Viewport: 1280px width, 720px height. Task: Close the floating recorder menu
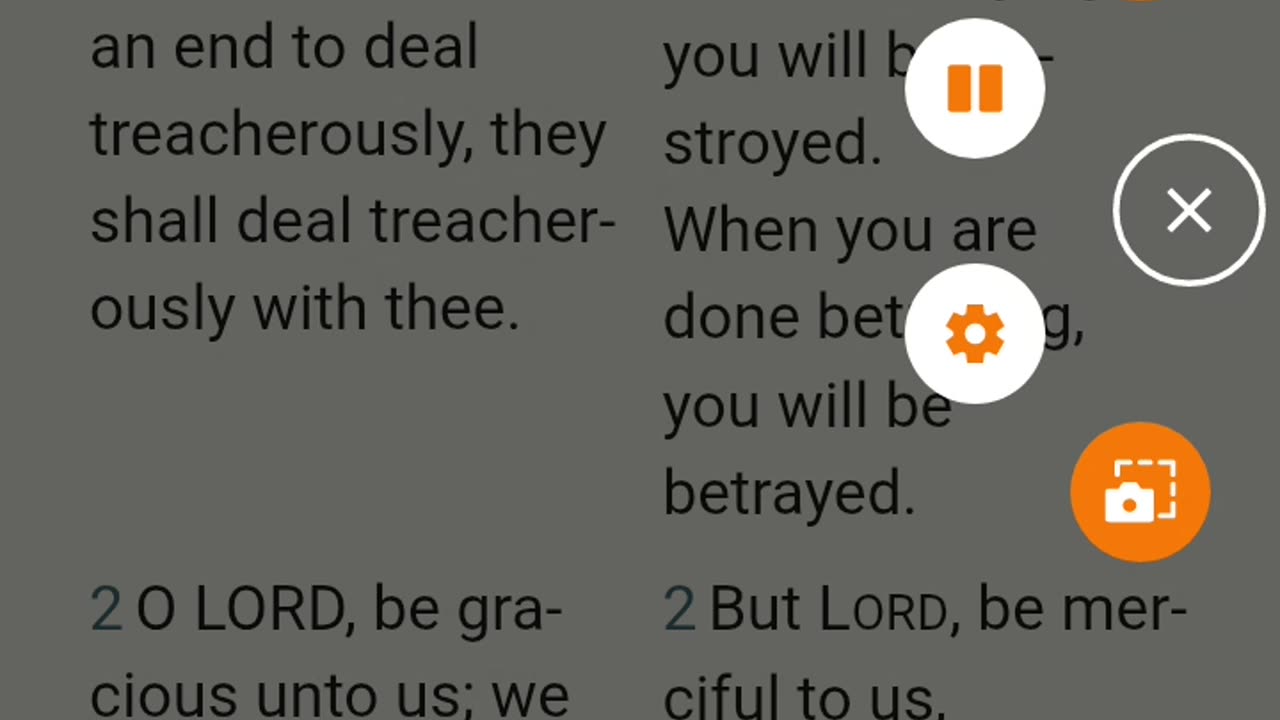tap(1188, 211)
